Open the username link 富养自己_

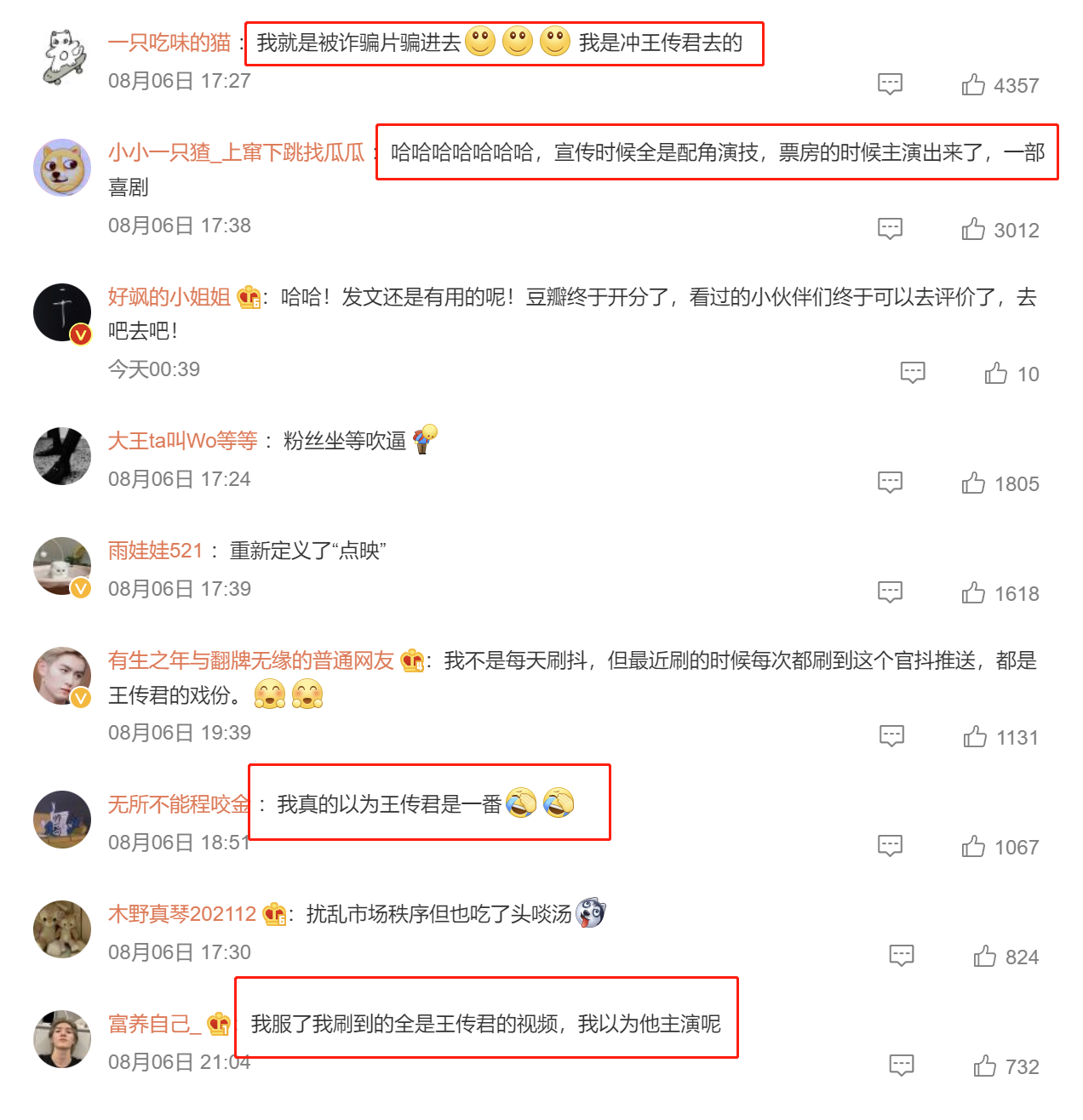pos(154,1024)
